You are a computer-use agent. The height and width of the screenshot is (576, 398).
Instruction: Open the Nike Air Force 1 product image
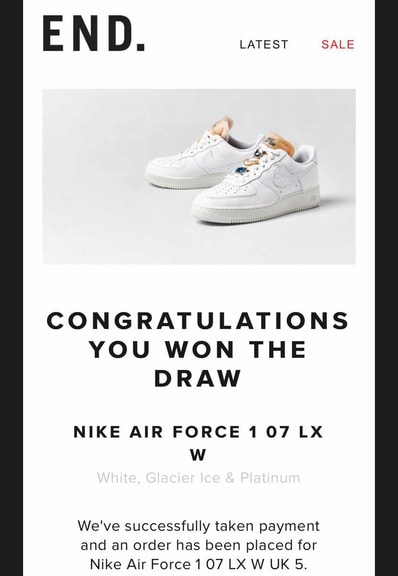(199, 176)
